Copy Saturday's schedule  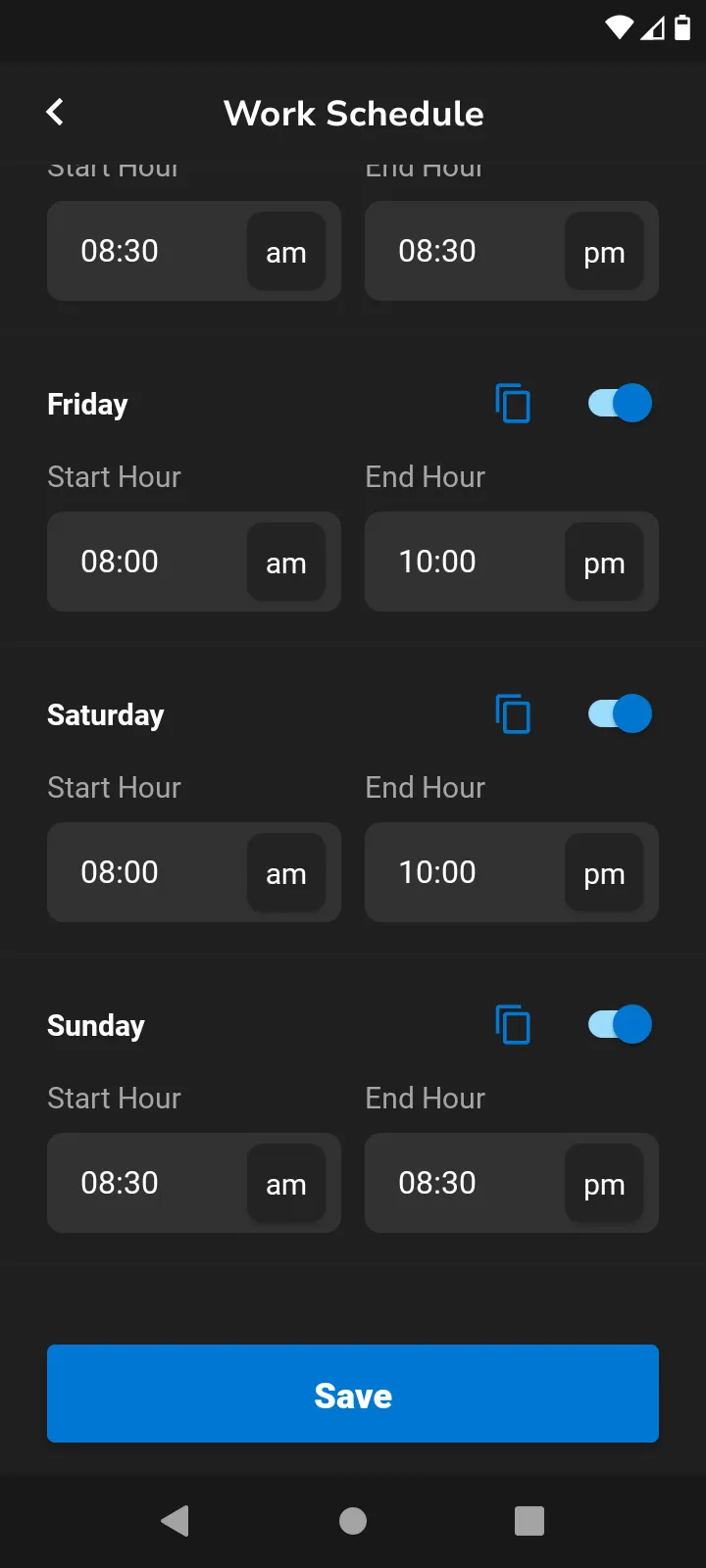tap(513, 713)
